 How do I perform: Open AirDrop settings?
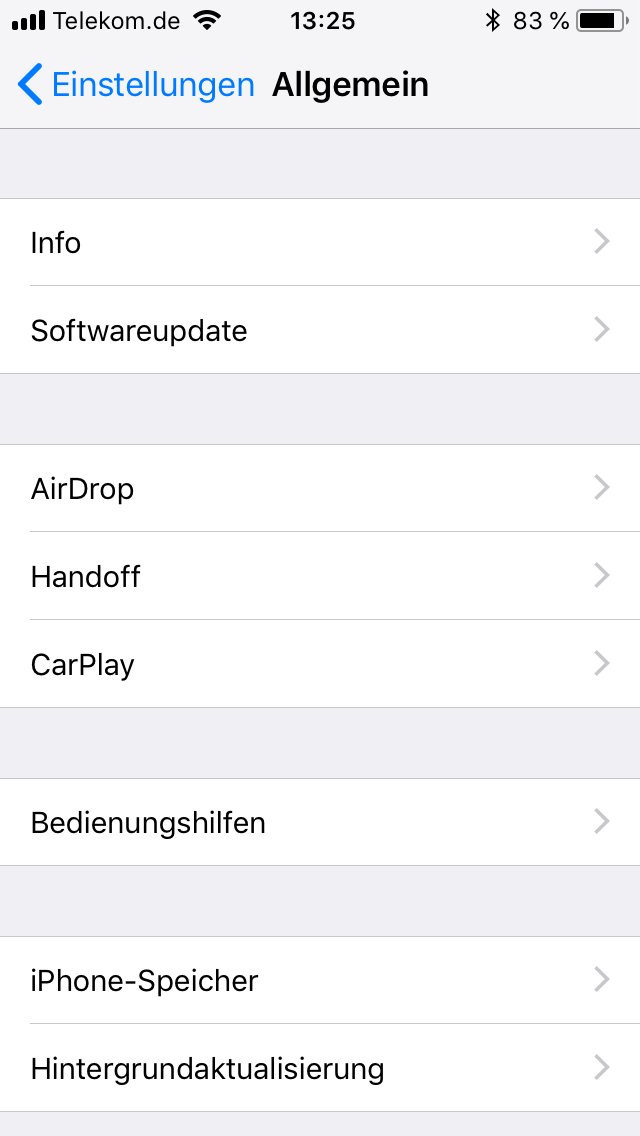tap(320, 488)
